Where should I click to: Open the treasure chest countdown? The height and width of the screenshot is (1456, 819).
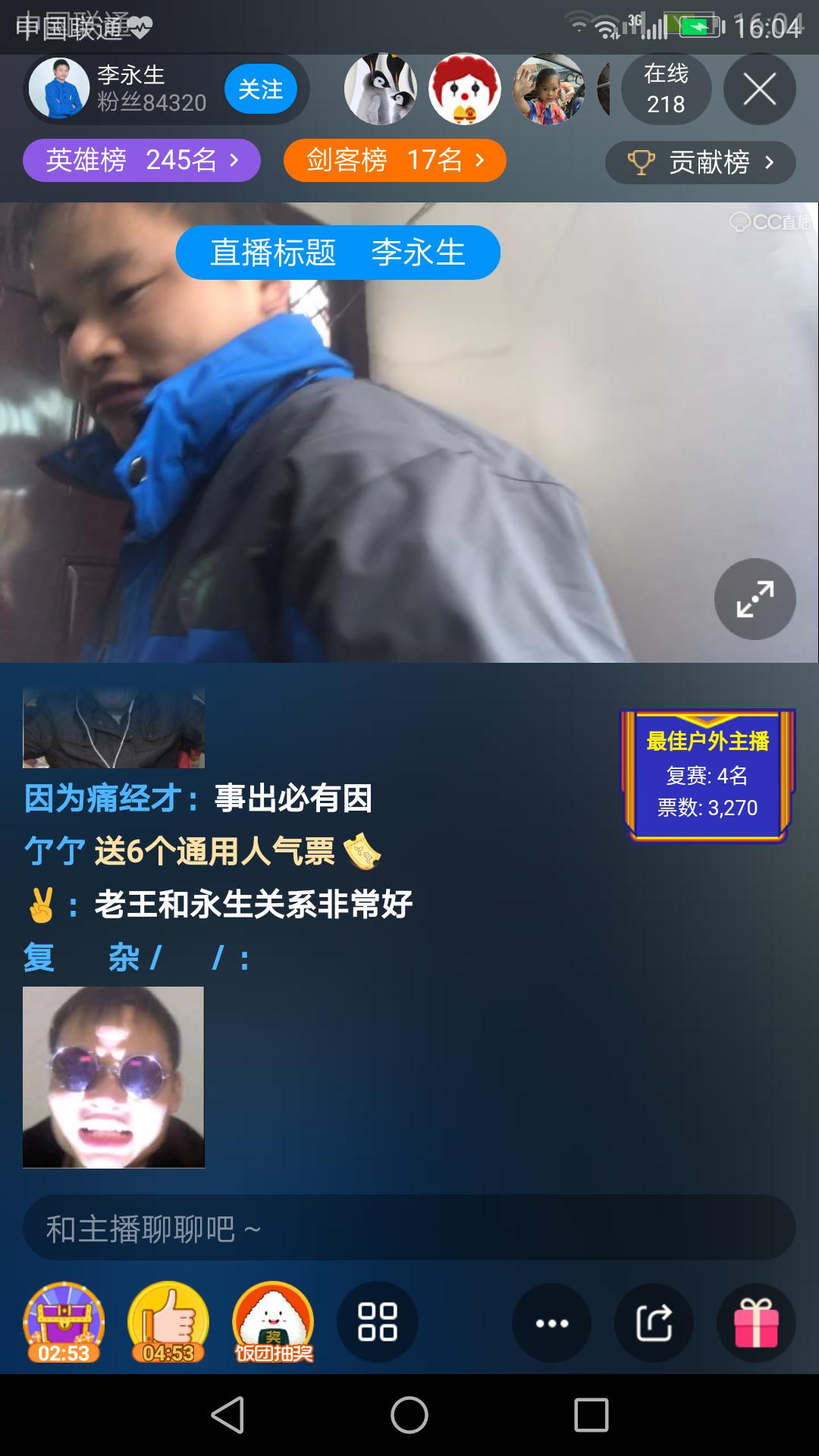pos(64,1323)
